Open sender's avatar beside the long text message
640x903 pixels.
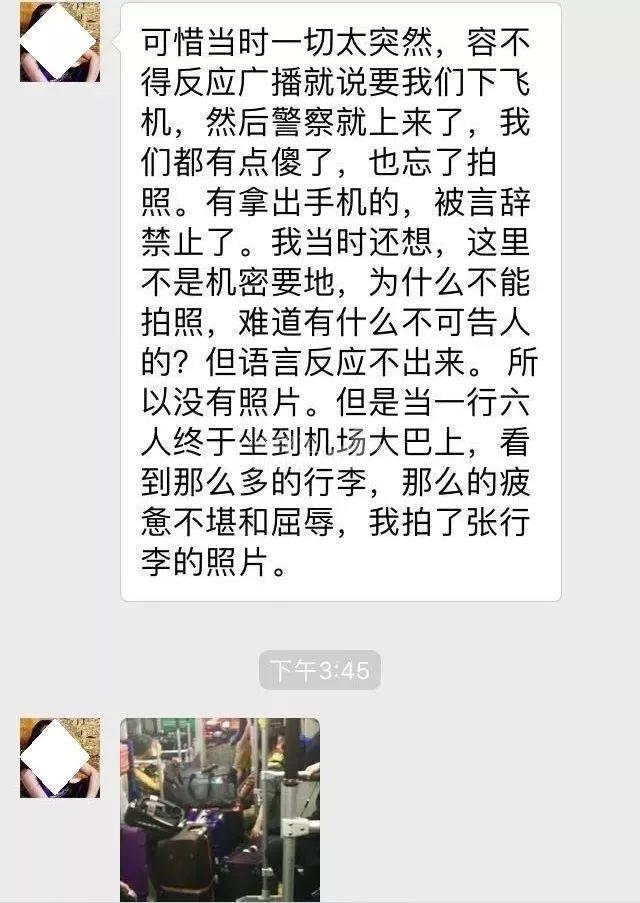coord(60,42)
